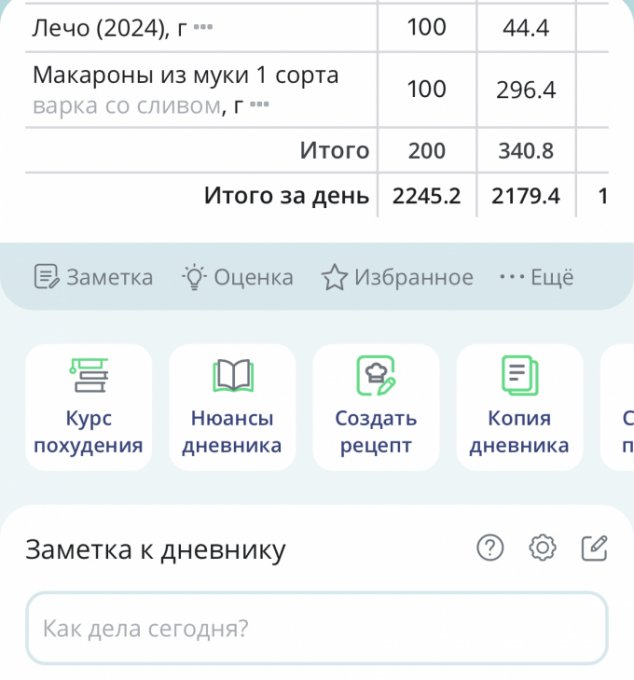Add this day to Избранное
This screenshot has width=634, height=680.
pyautogui.click(x=397, y=277)
